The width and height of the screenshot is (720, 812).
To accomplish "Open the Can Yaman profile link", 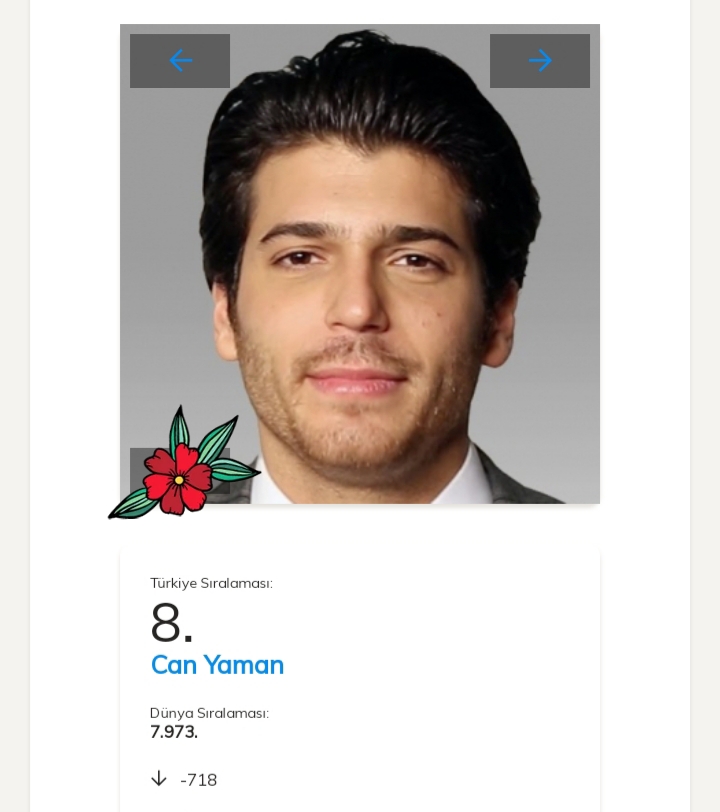I will pyautogui.click(x=217, y=665).
